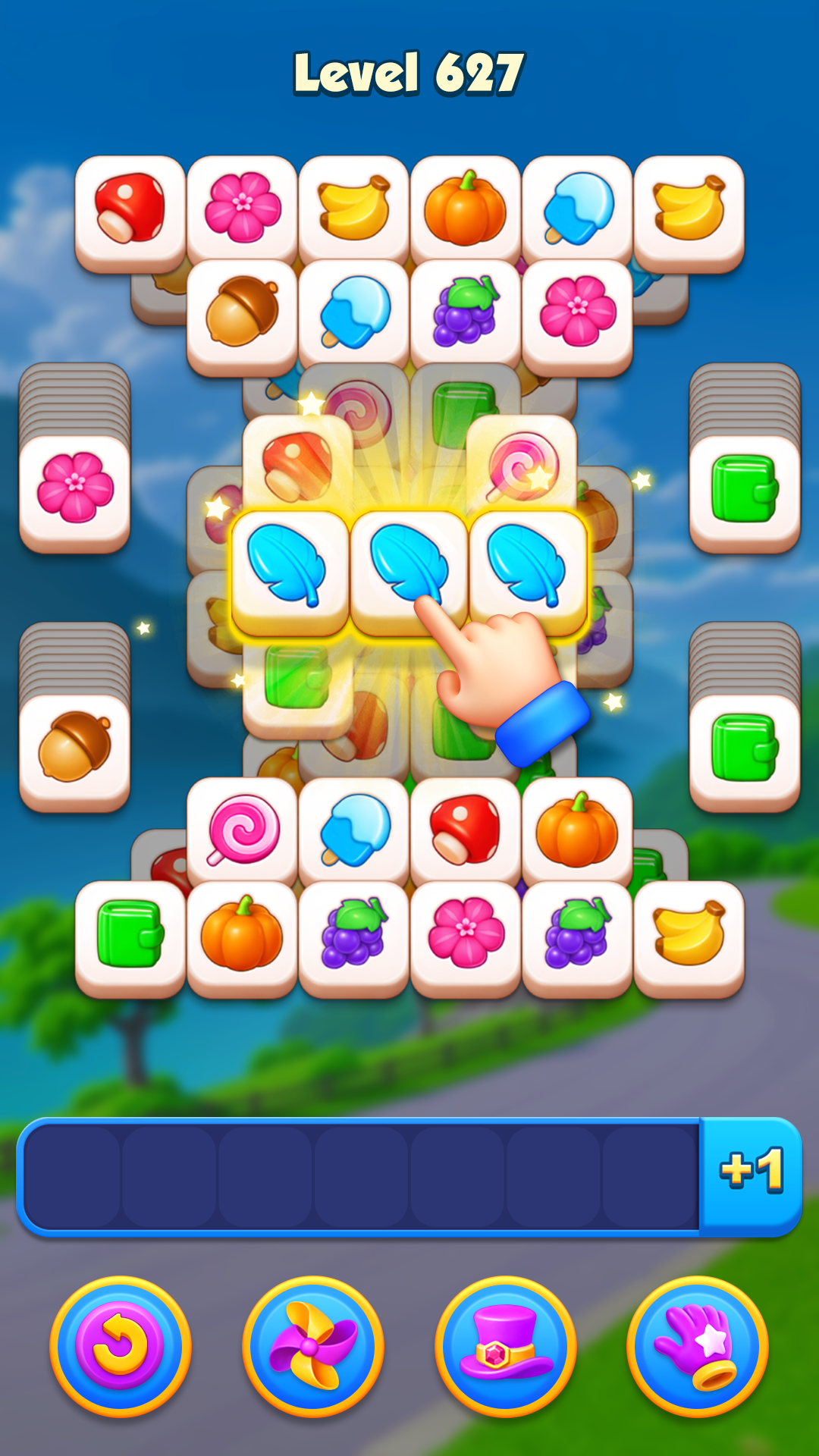Tap the Level 627 title banner
Screen dimensions: 819x1456
409,74
